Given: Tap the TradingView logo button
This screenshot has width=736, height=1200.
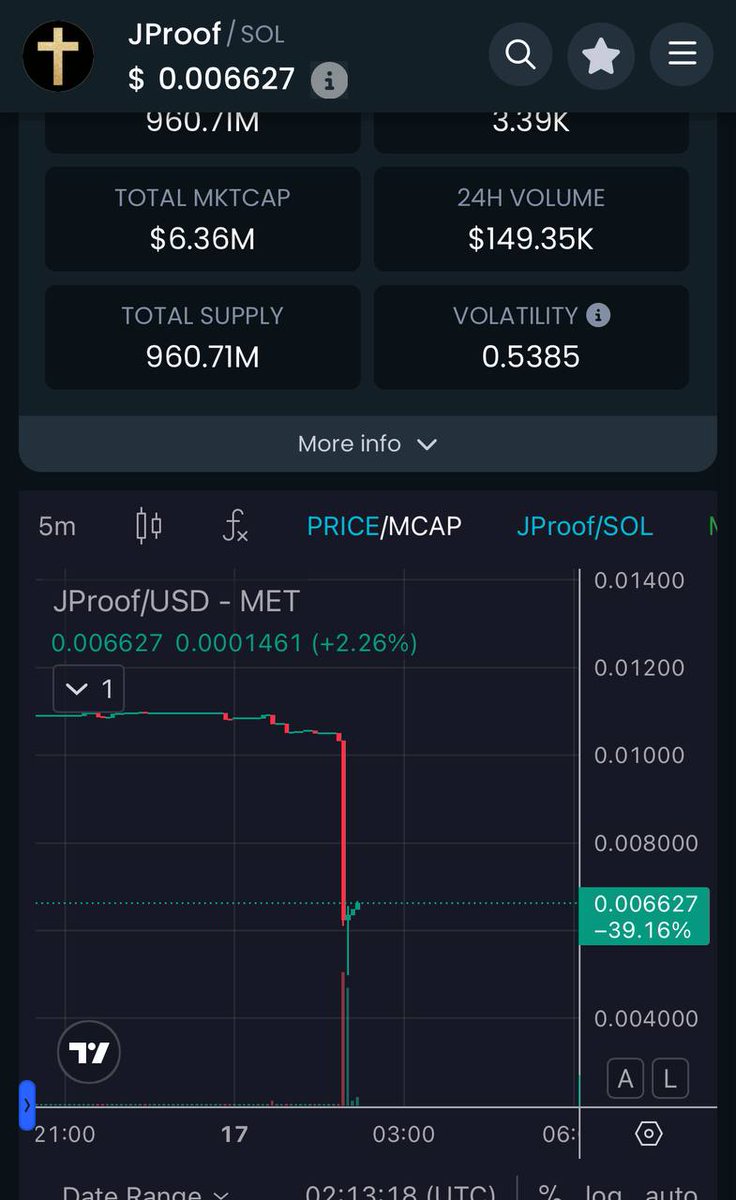Looking at the screenshot, I should (89, 1053).
